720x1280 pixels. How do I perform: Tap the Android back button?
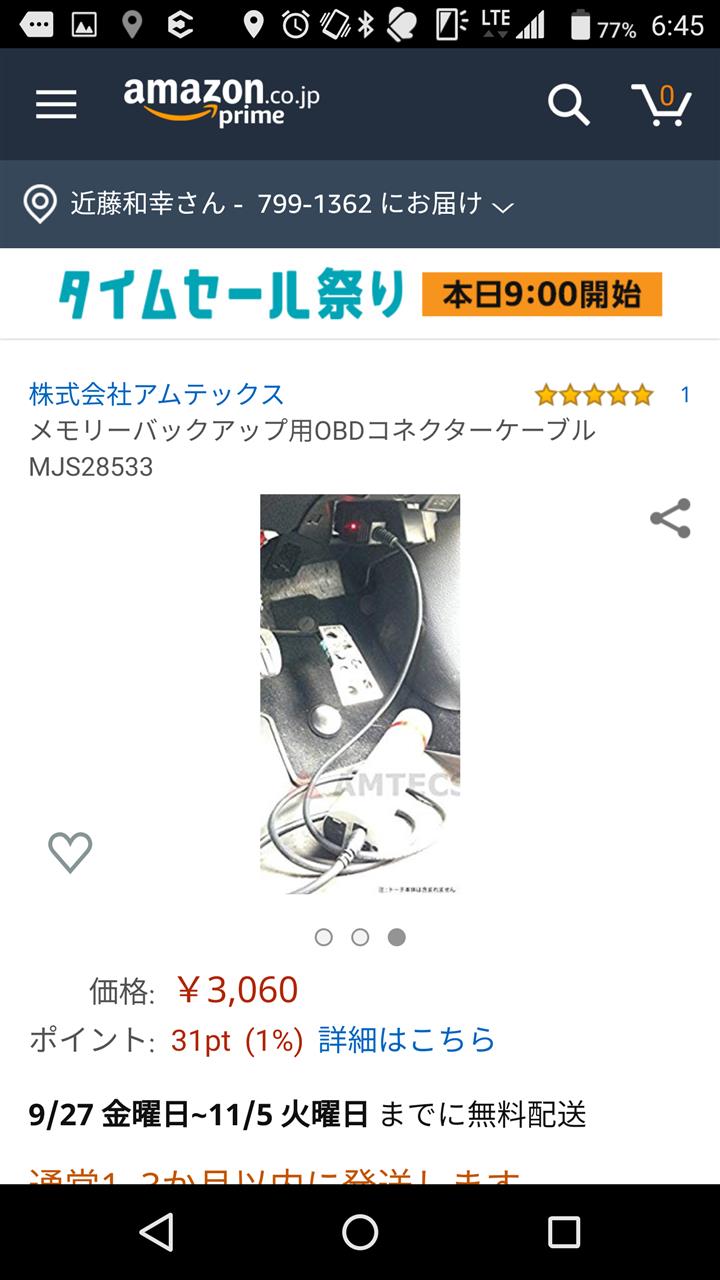(x=157, y=1232)
